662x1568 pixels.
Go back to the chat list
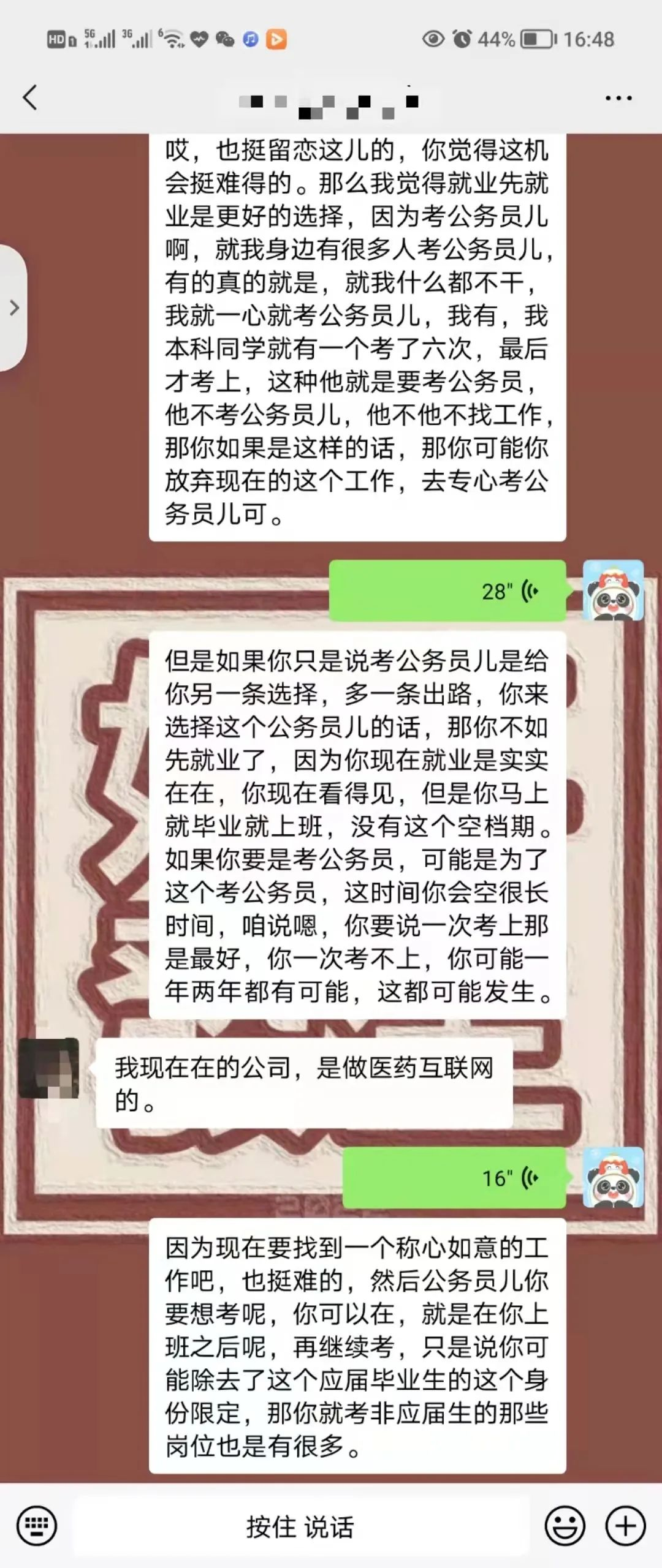point(29,97)
